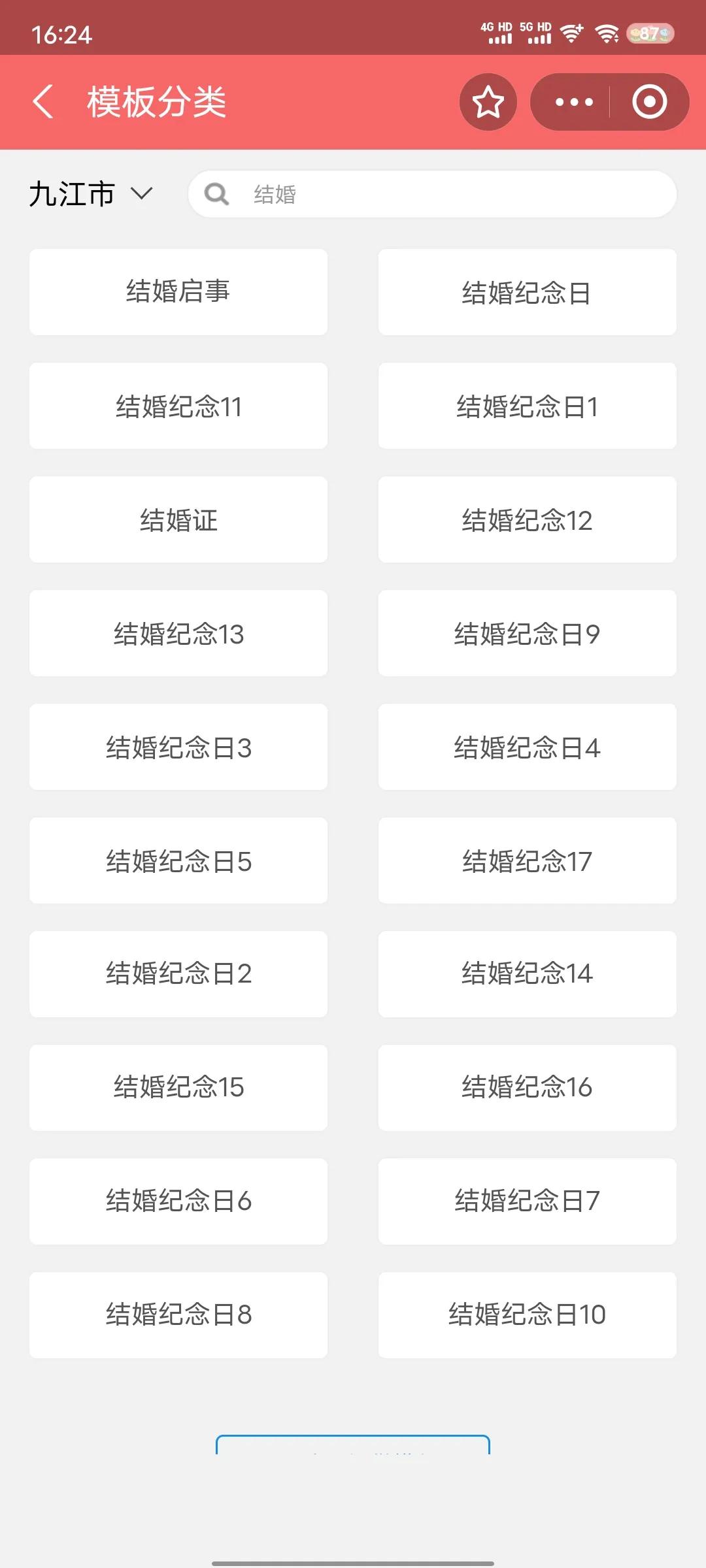The height and width of the screenshot is (1568, 706).
Task: Choose the 结婚纪念日5 template
Action: pyautogui.click(x=178, y=860)
